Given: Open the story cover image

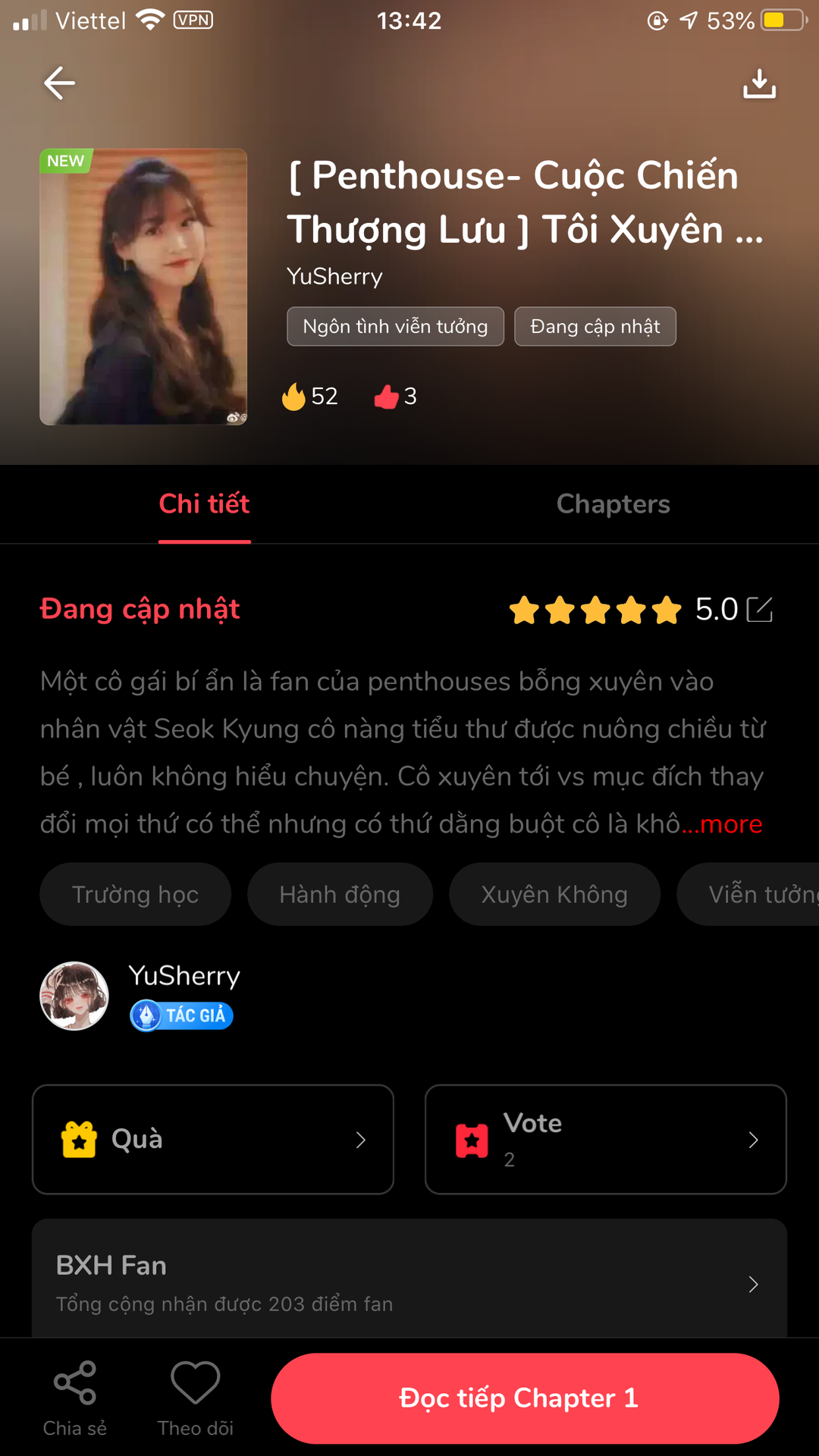Looking at the screenshot, I should click(143, 287).
